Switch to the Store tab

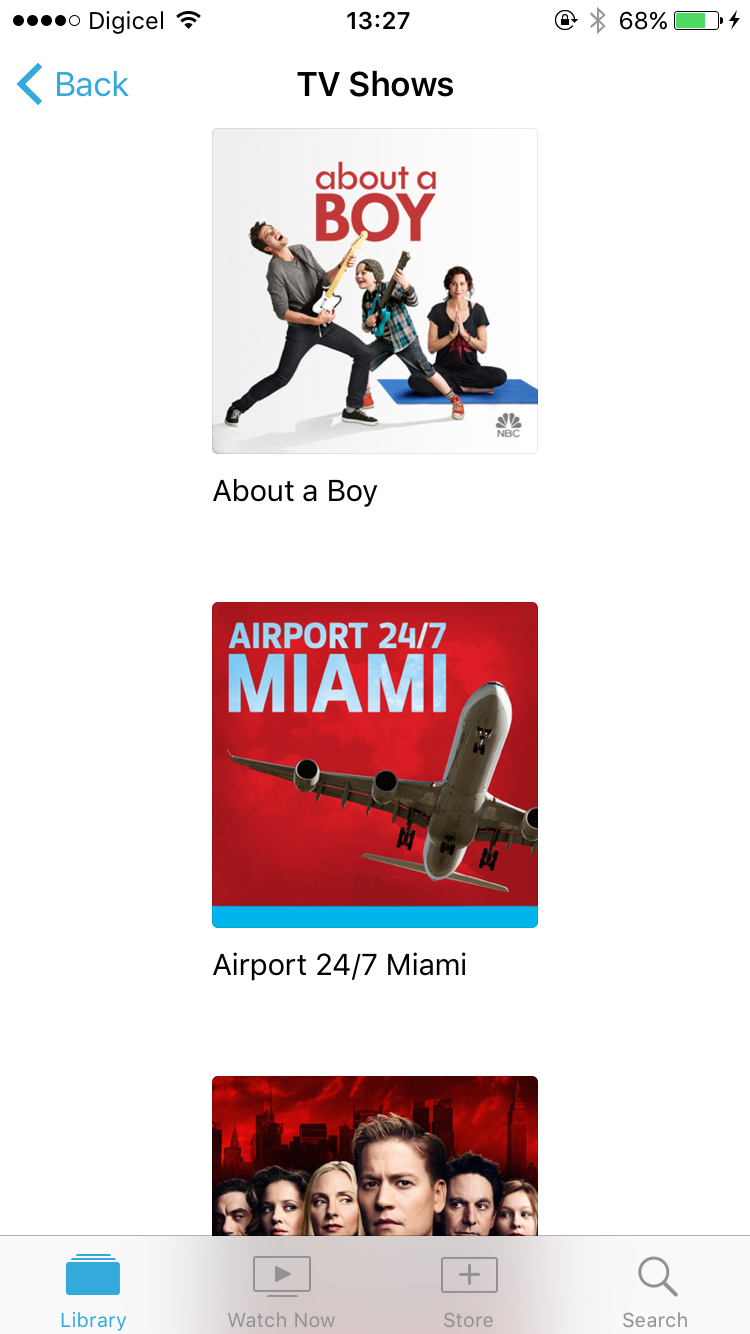pos(469,1290)
